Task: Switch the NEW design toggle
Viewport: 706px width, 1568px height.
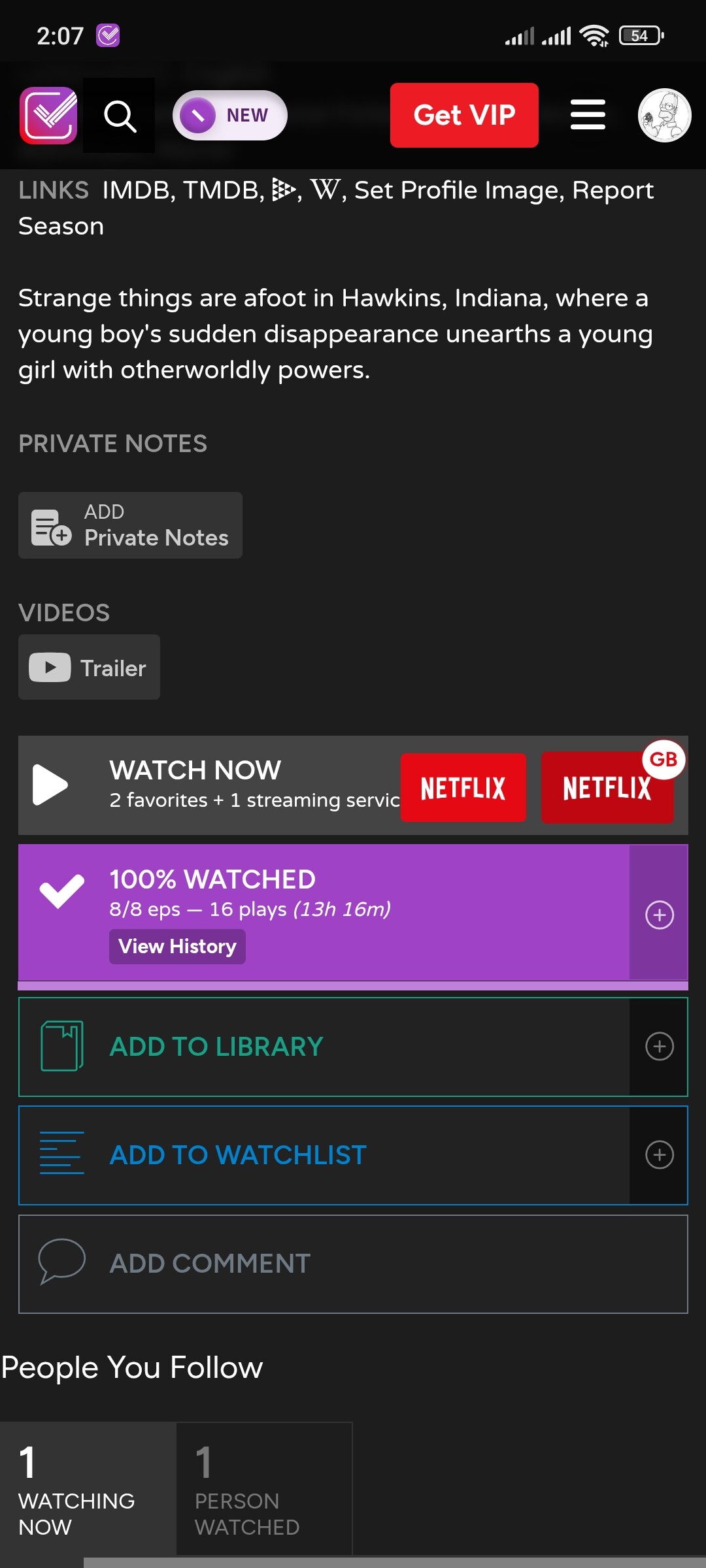Action: [229, 116]
